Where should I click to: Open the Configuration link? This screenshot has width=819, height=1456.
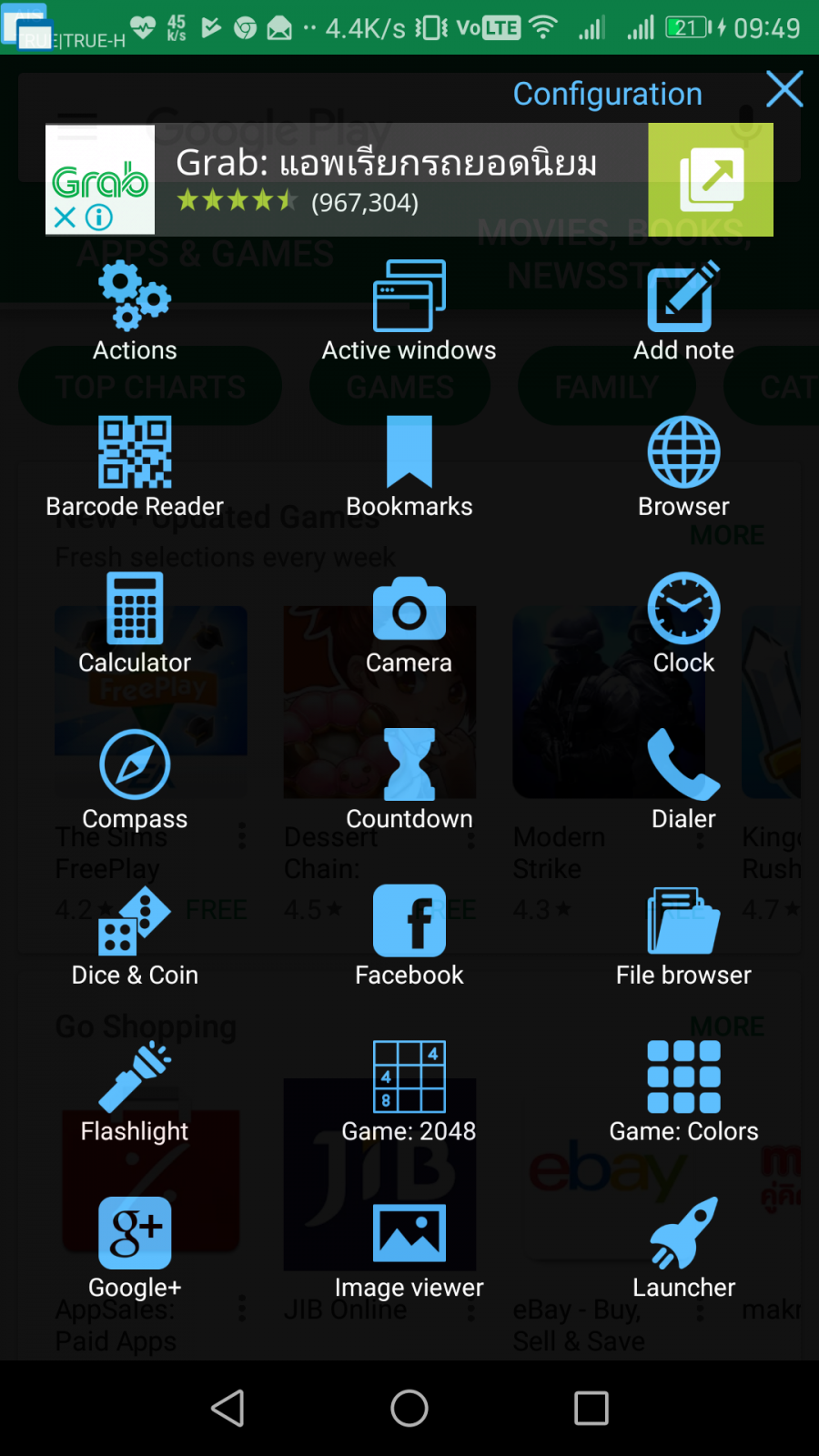pos(607,94)
